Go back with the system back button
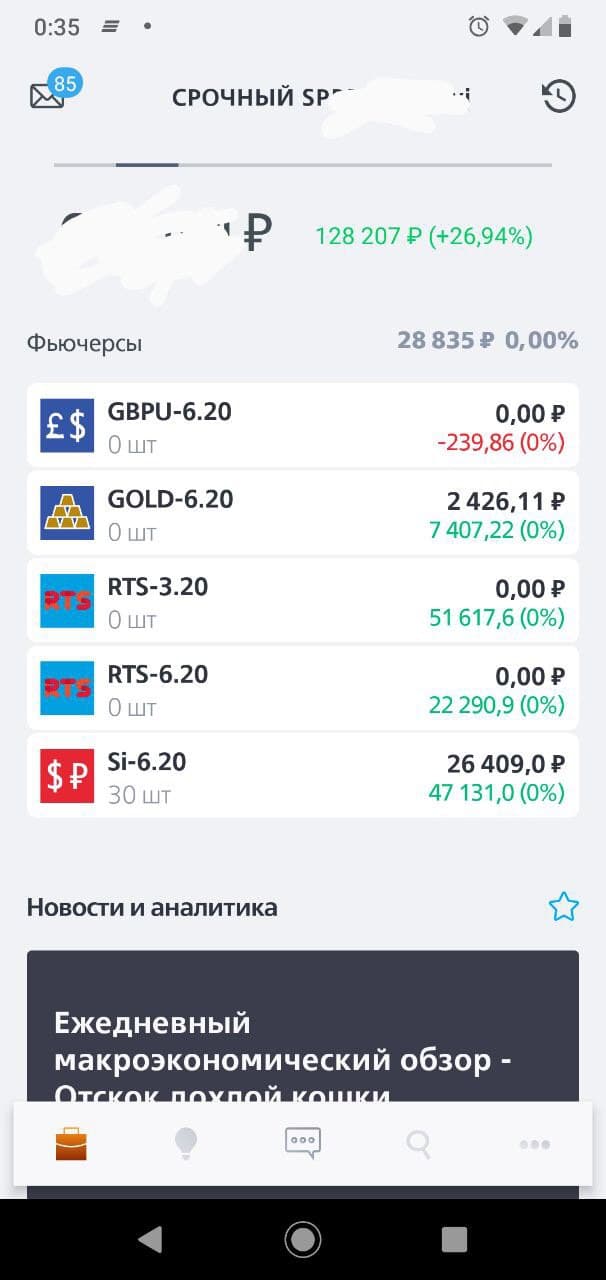606x1280 pixels. pyautogui.click(x=150, y=1240)
